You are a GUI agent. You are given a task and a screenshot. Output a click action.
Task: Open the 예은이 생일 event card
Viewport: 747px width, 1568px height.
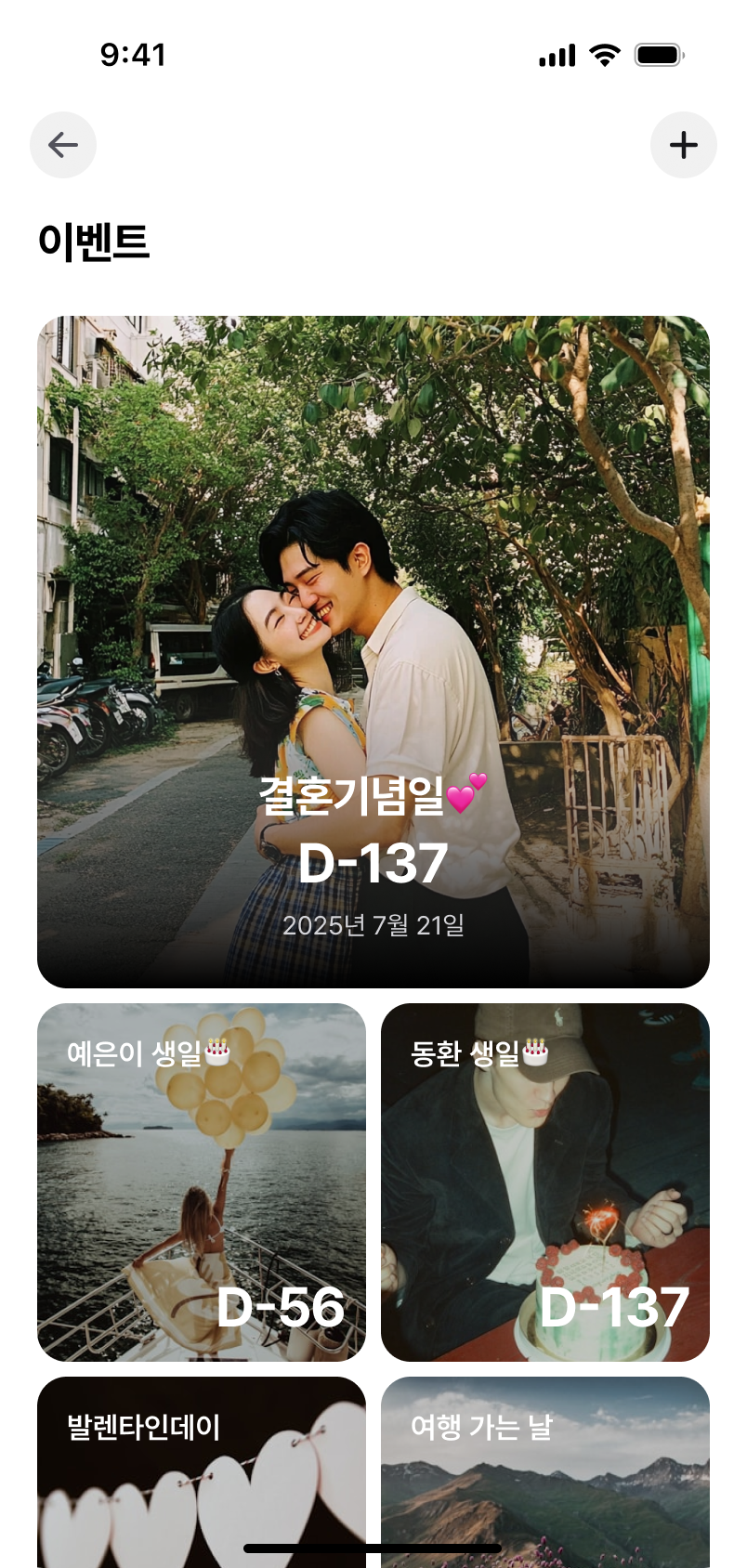coord(202,1182)
